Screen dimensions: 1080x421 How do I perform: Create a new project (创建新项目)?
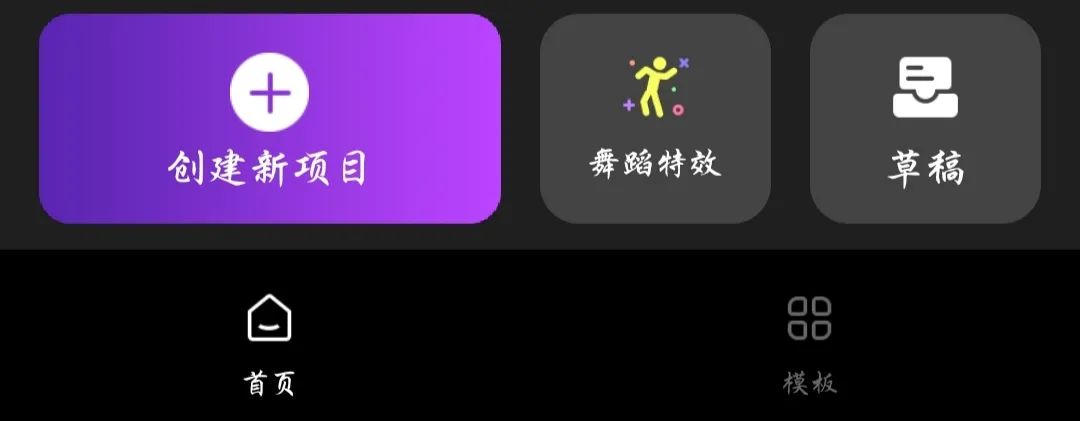pos(270,120)
